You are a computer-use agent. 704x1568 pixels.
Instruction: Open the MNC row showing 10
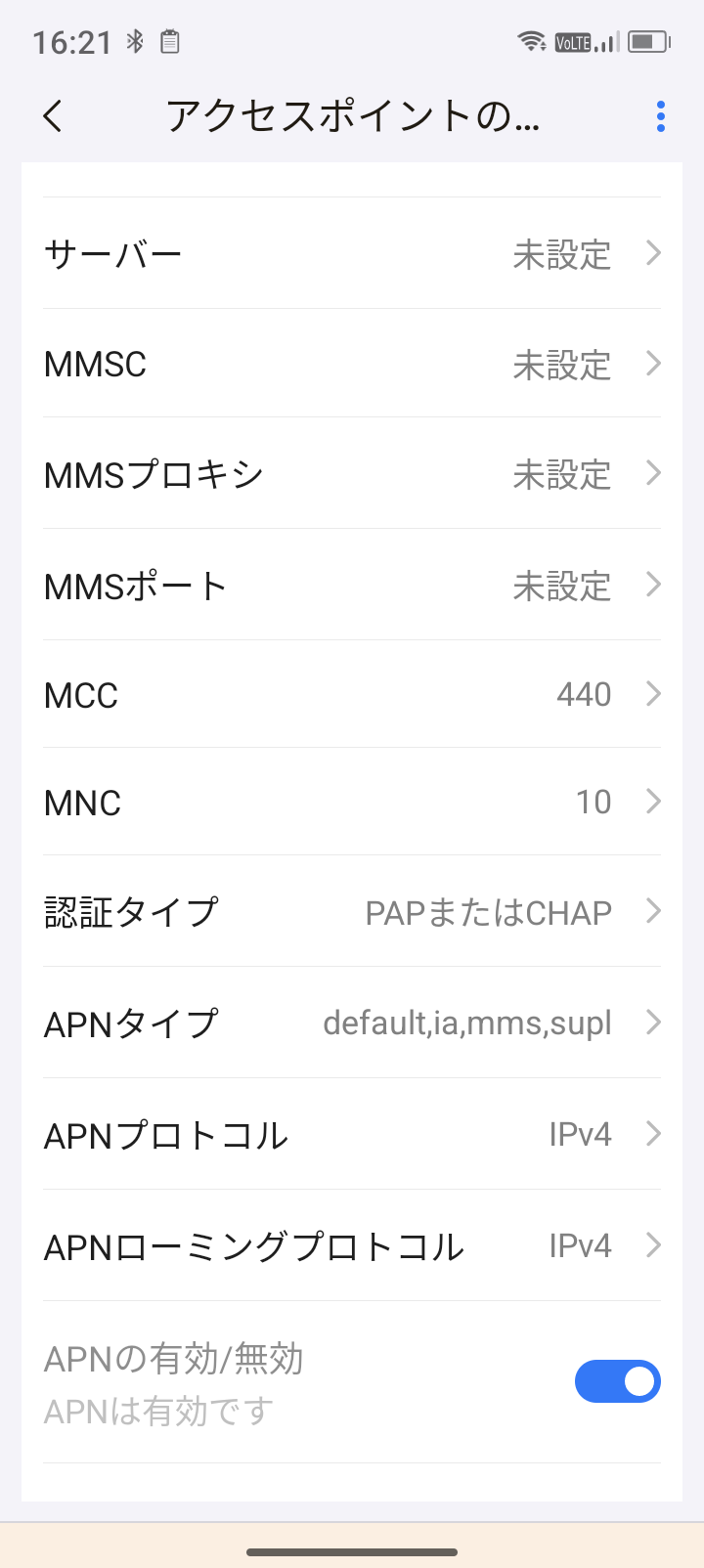[352, 803]
